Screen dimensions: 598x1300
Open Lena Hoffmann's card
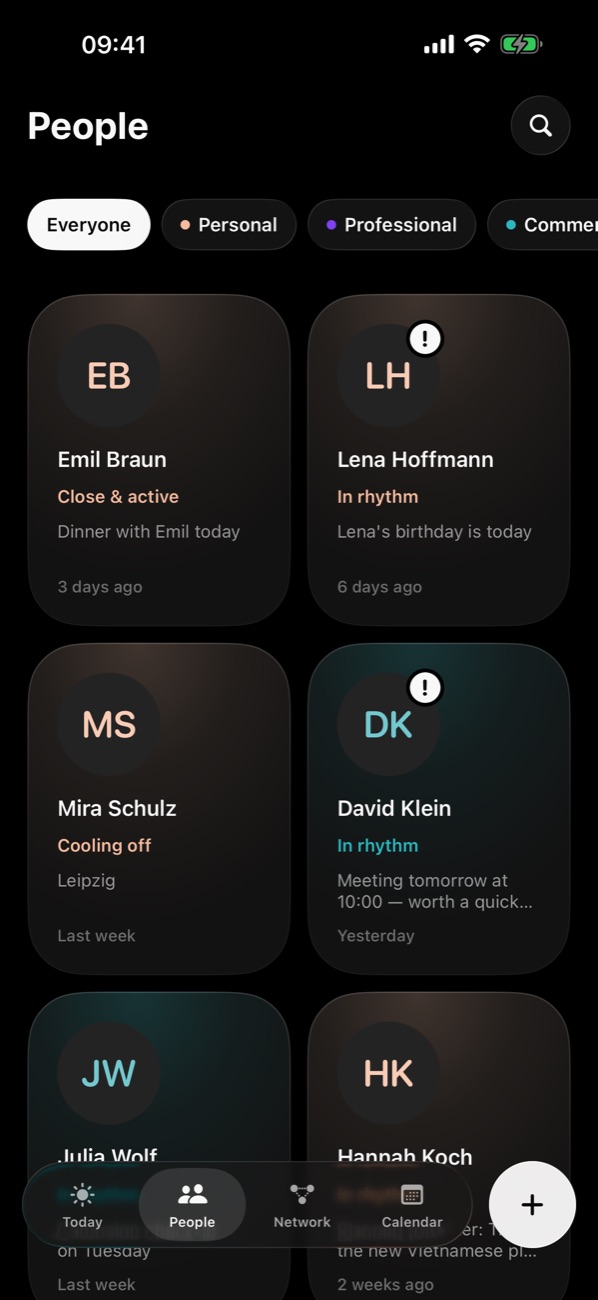439,460
